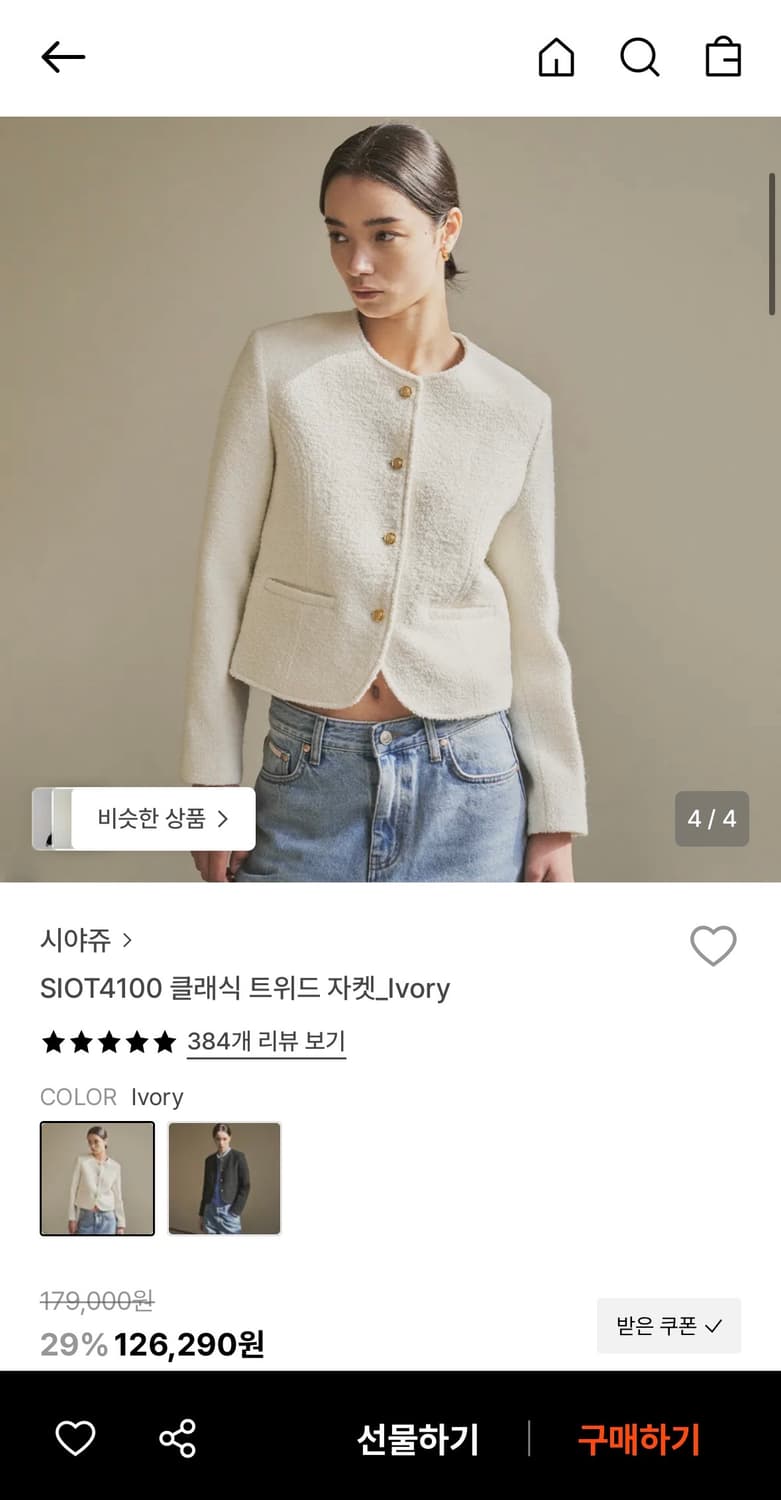Tap the orange 구매하기 purchase button
Screen dimensions: 781x1500
tap(639, 1438)
